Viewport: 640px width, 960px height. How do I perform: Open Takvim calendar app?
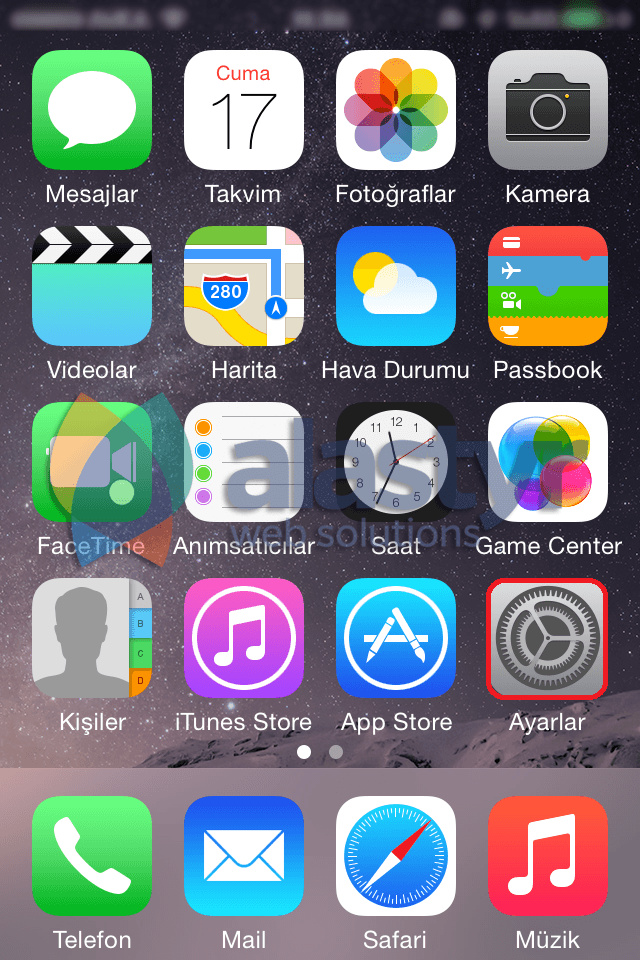pyautogui.click(x=244, y=110)
